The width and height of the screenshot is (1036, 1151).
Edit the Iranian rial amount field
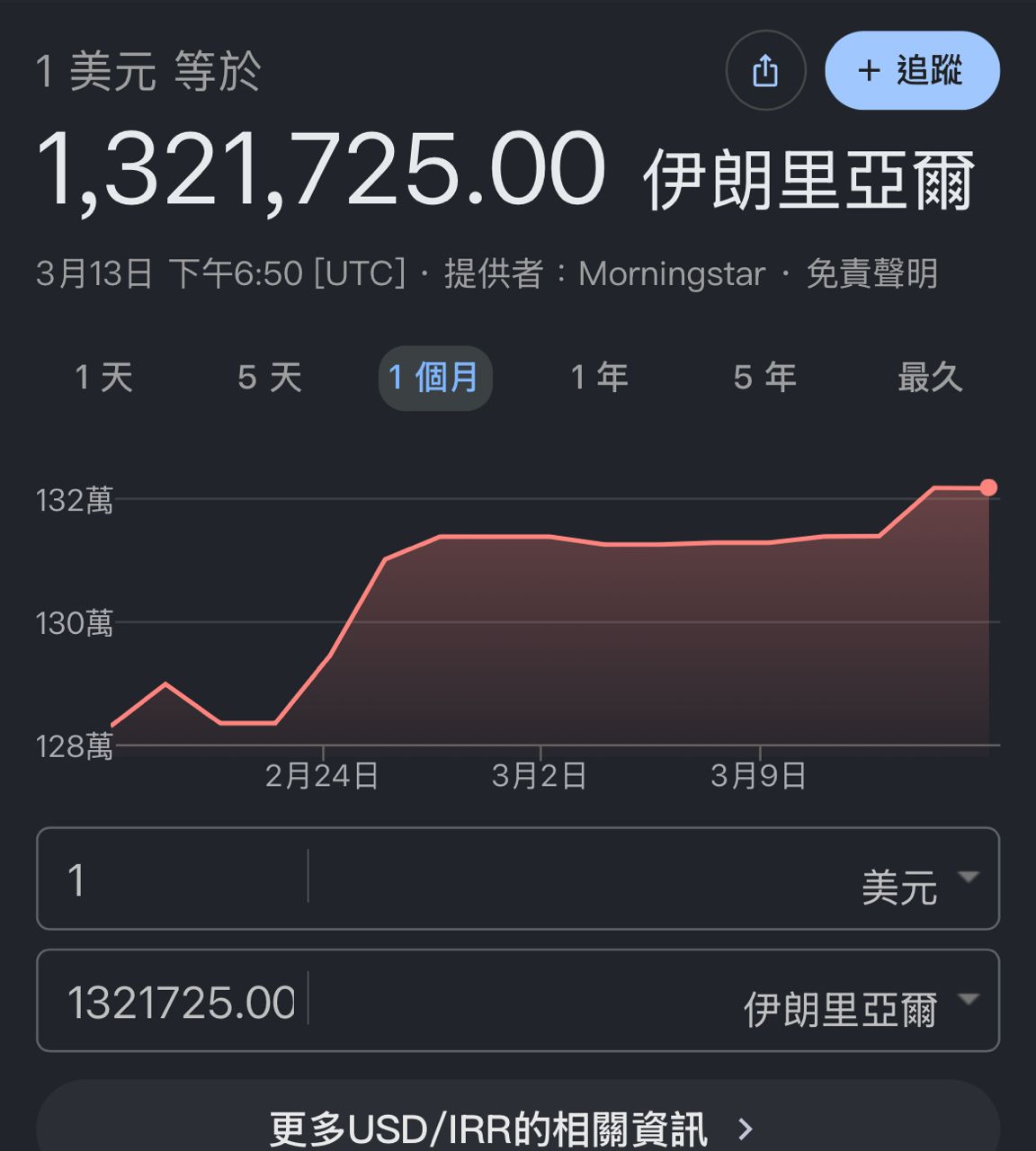pos(180,1001)
